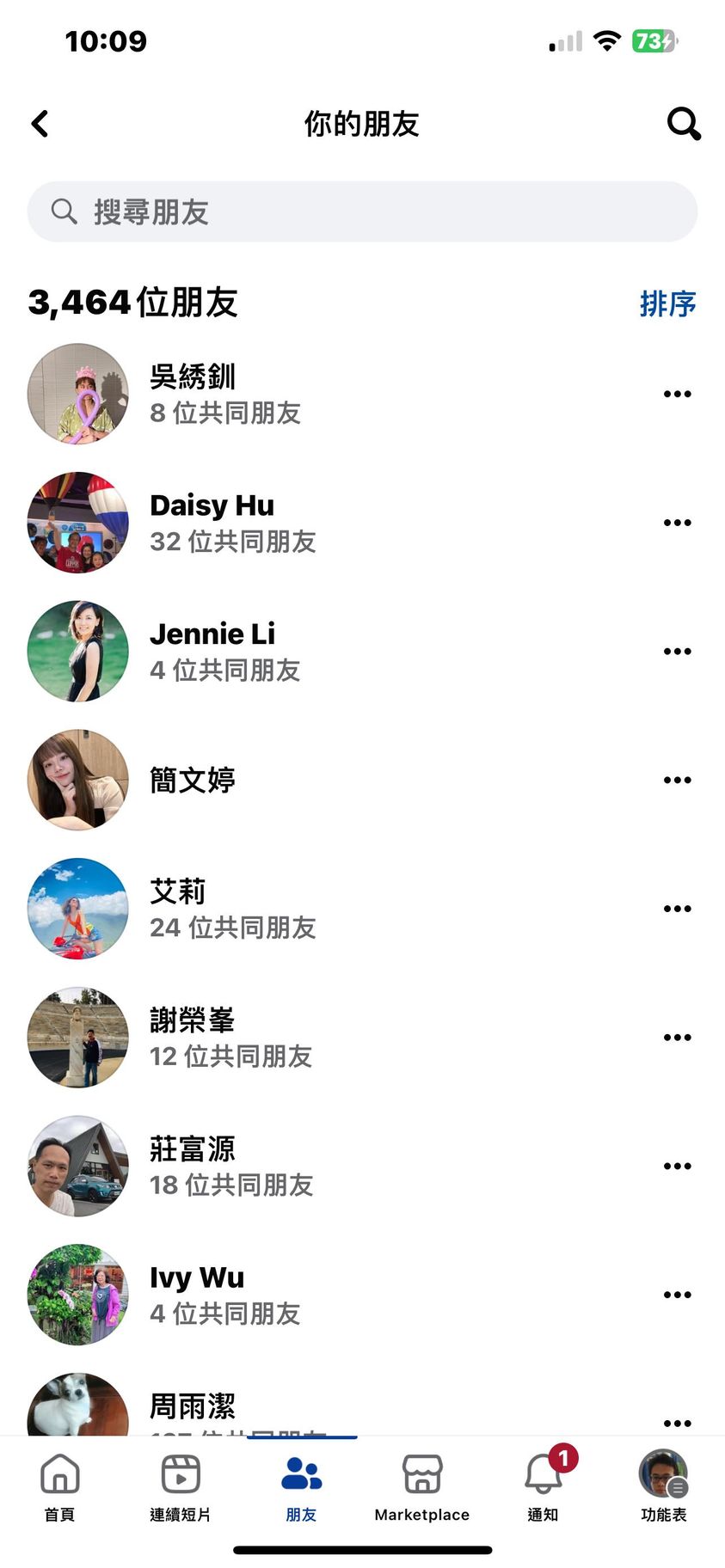Open the 排序 sort options
Image resolution: width=725 pixels, height=1568 pixels.
[667, 303]
